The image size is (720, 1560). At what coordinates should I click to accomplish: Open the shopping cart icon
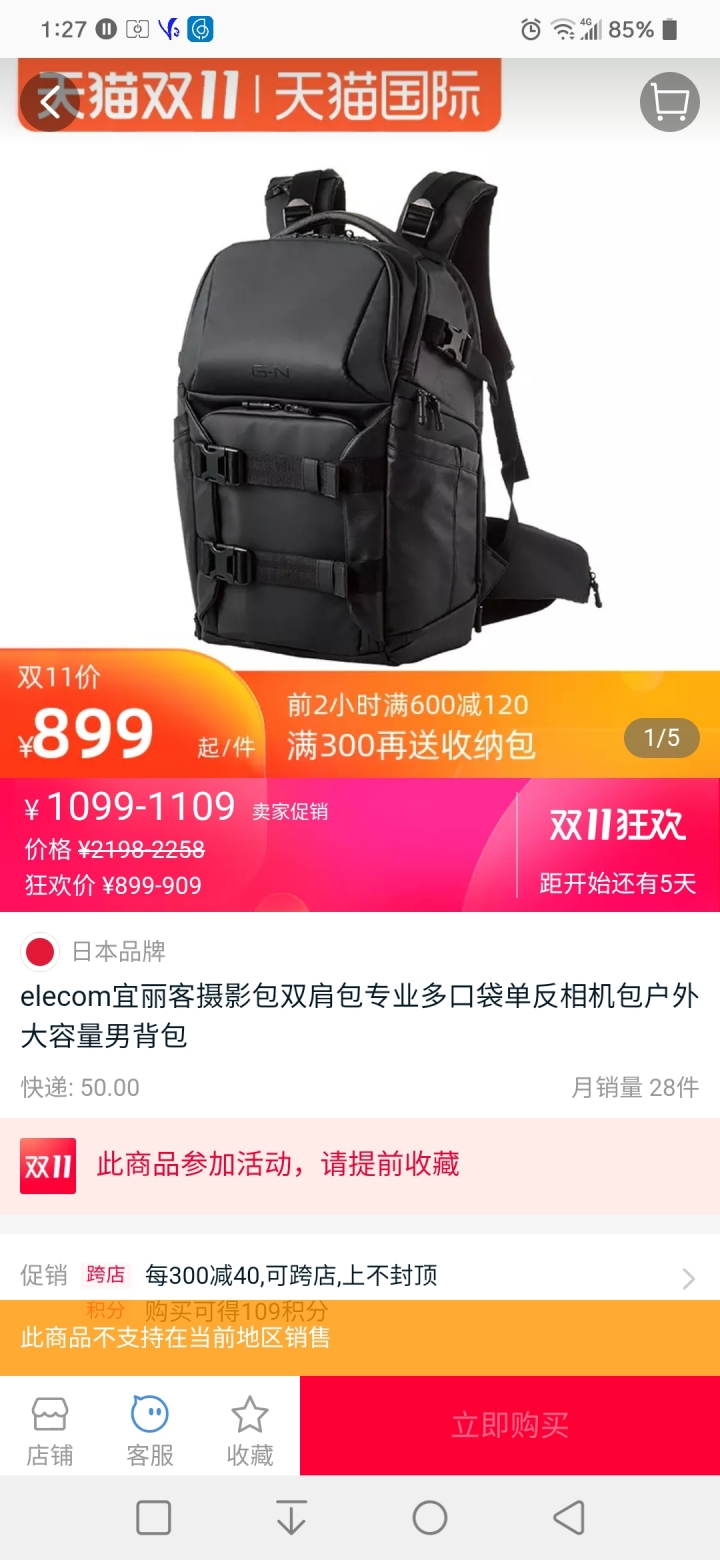(669, 102)
